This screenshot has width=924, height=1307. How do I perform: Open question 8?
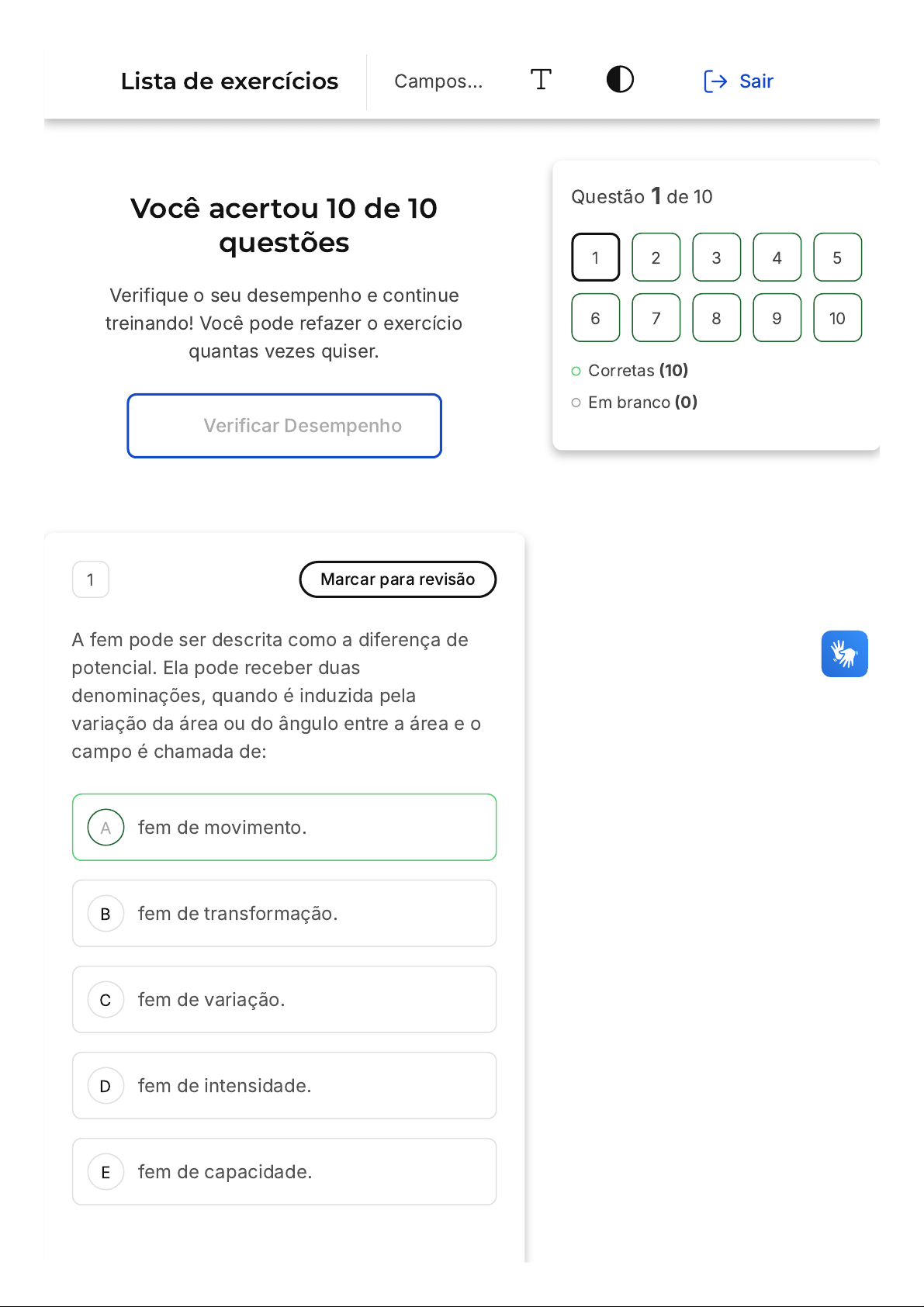pyautogui.click(x=716, y=318)
